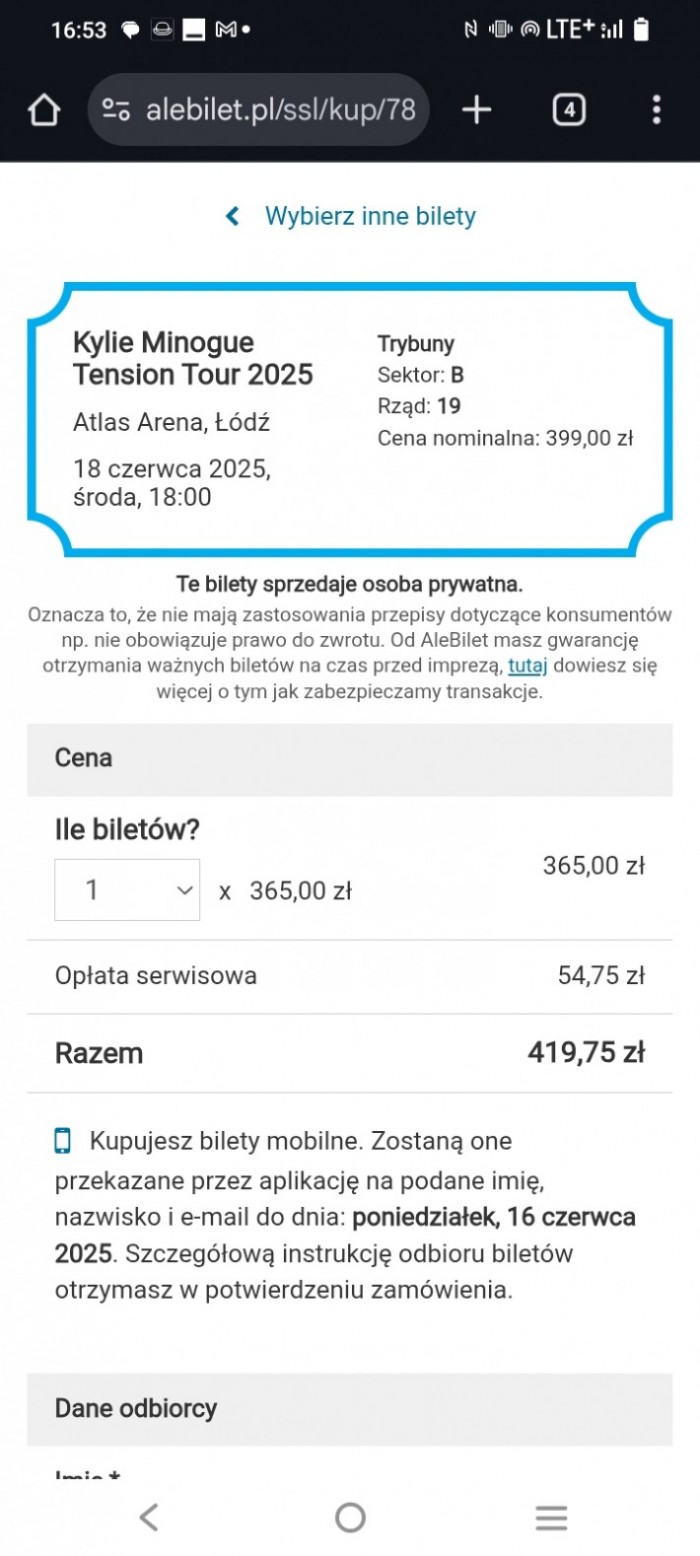This screenshot has height=1556, width=700.
Task: Expand the ticket quantity dropdown
Action: (127, 890)
